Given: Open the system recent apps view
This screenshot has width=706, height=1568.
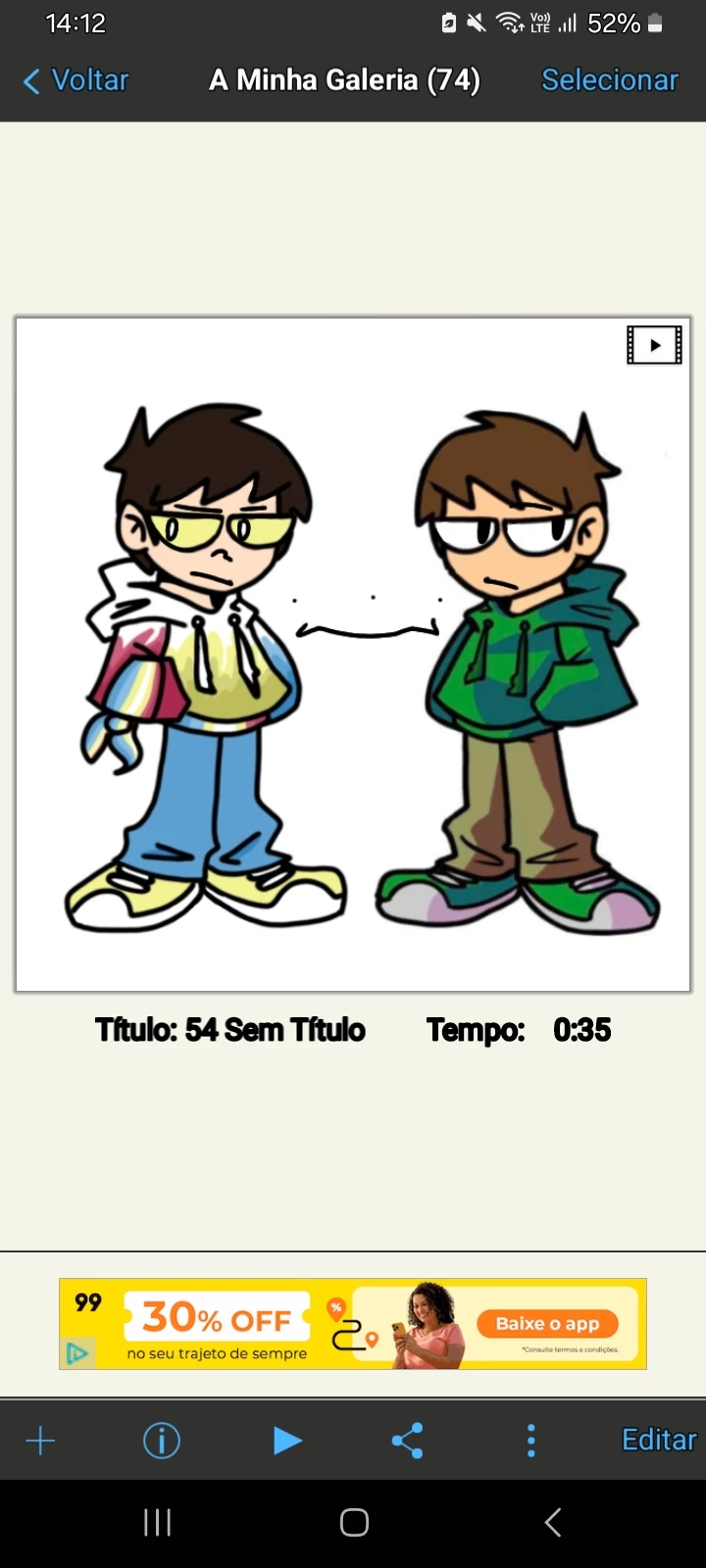Looking at the screenshot, I should point(157,1522).
